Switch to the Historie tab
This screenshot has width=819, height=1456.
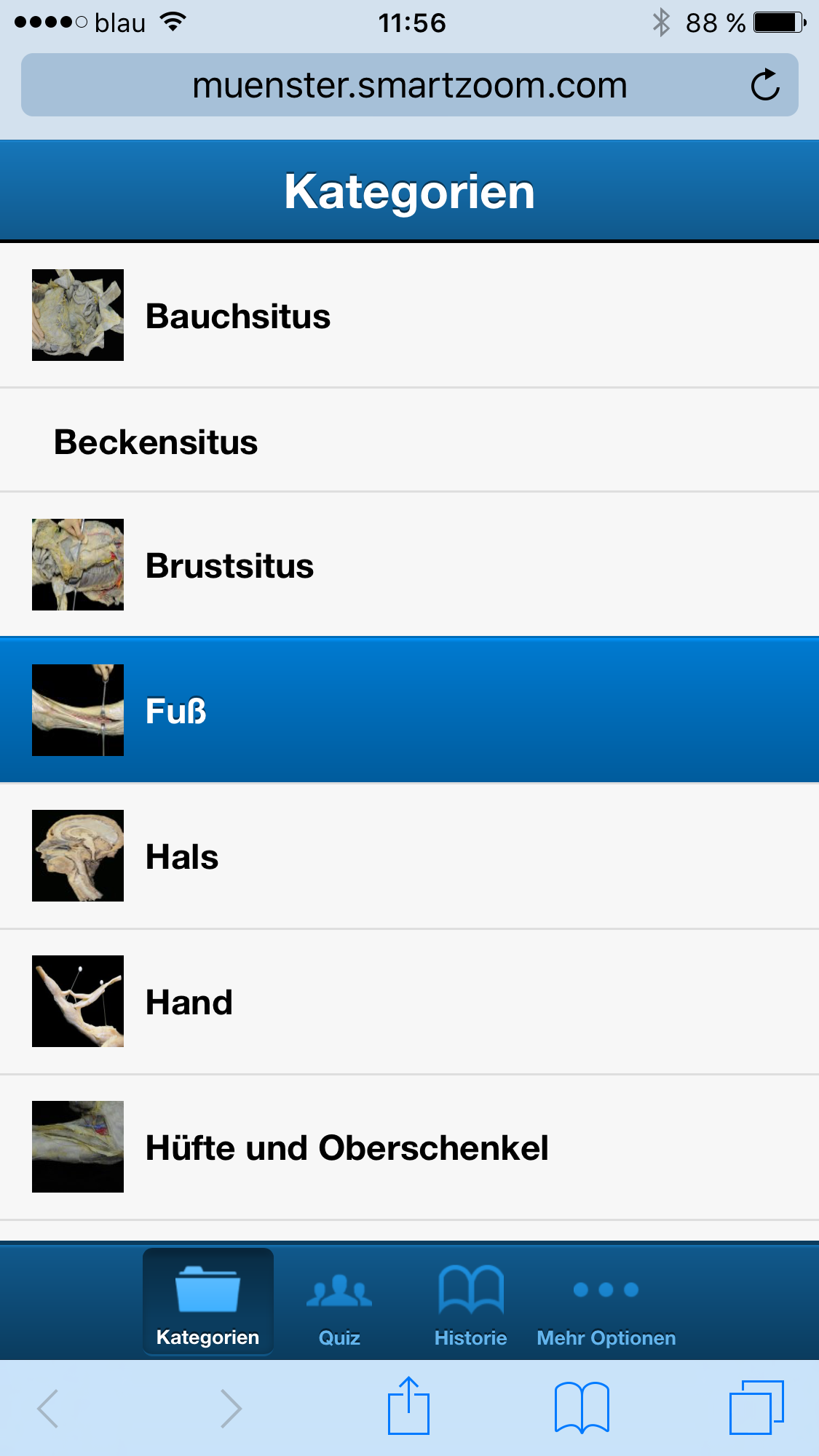click(470, 1304)
